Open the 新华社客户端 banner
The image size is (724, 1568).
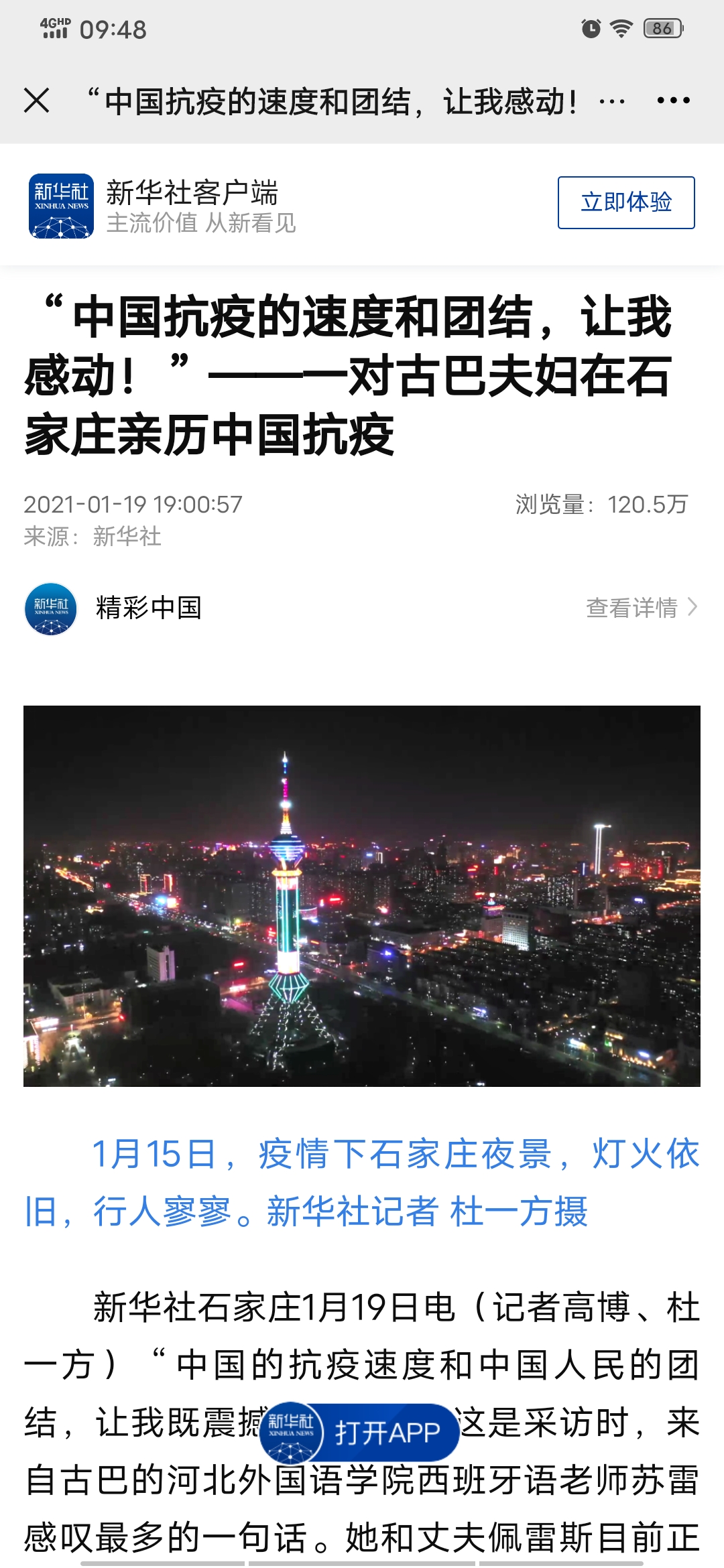tap(362, 204)
